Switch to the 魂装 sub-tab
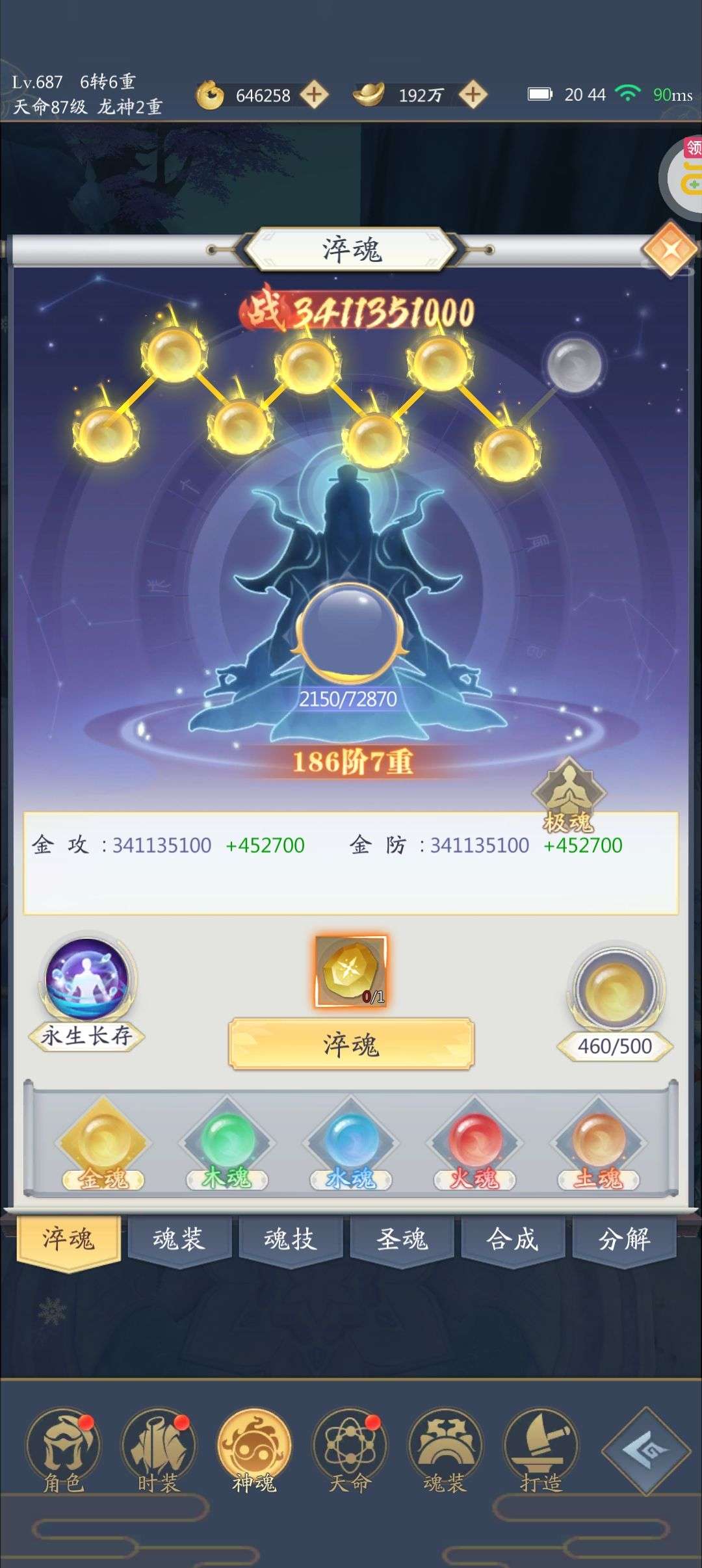Viewport: 702px width, 1568px height. click(x=179, y=1239)
